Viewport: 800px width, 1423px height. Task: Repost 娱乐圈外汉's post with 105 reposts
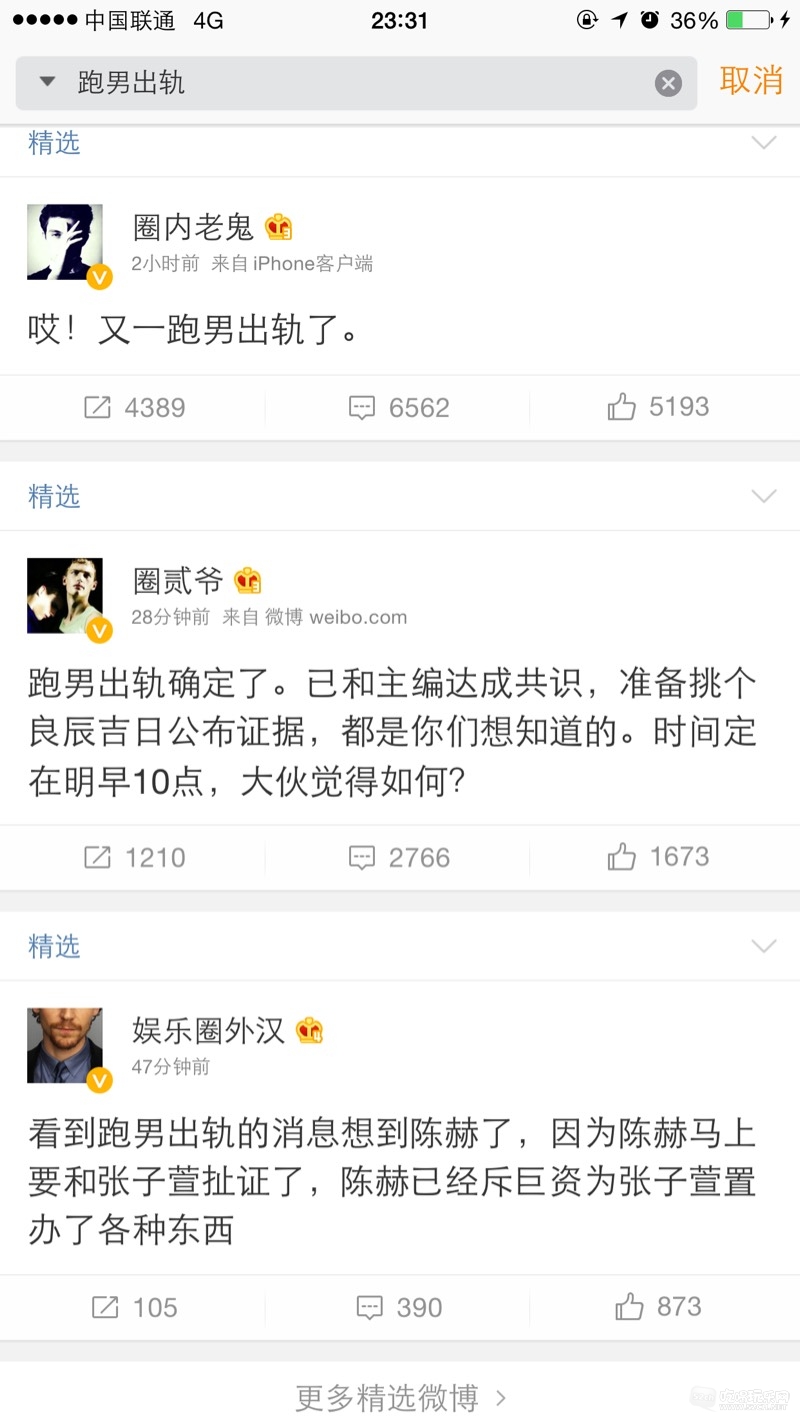click(x=134, y=1307)
